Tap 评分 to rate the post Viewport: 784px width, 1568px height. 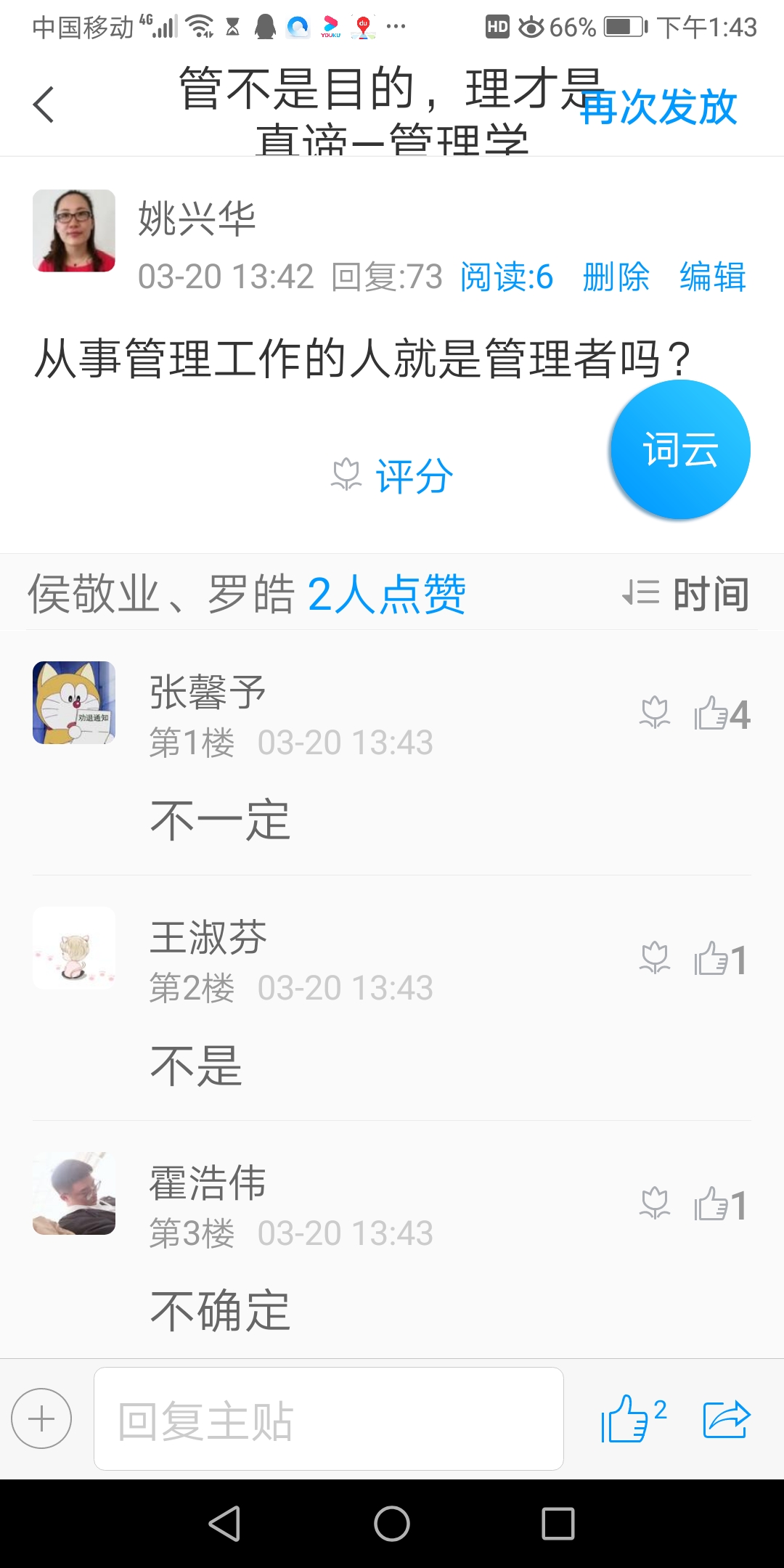(x=393, y=476)
